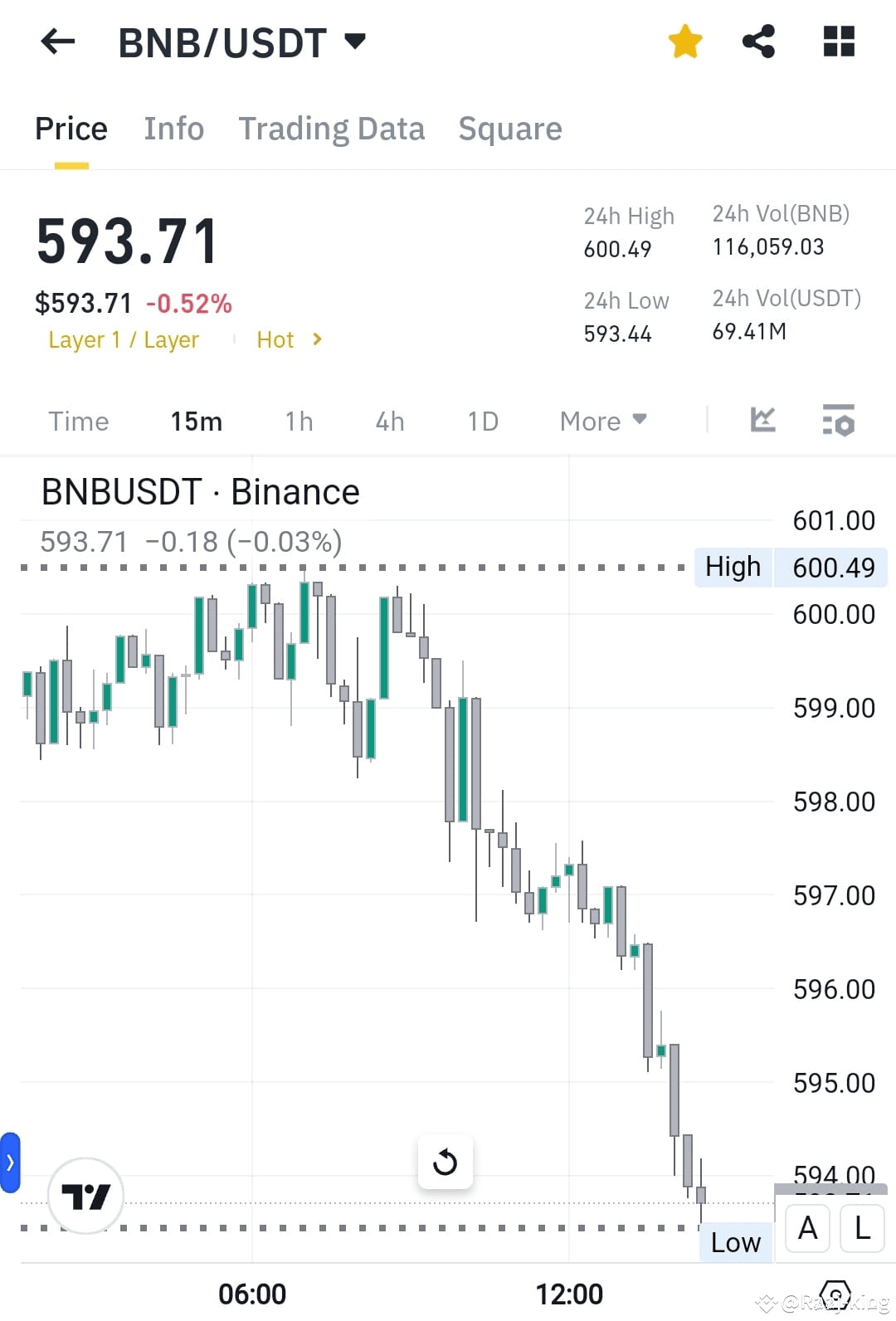Viewport: 896px width, 1321px height.
Task: Toggle the A price alert button
Action: click(x=807, y=1228)
